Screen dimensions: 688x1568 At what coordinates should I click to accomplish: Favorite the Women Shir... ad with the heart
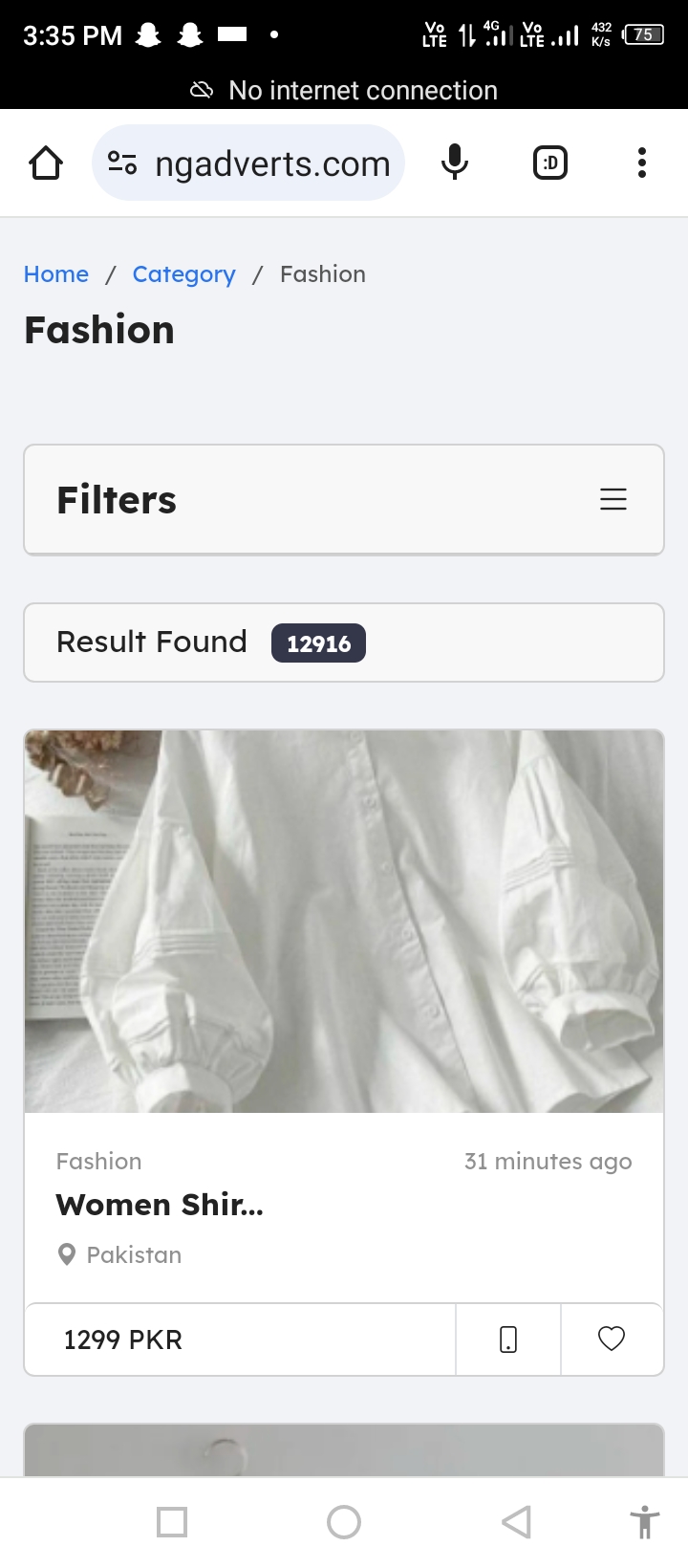[x=612, y=1339]
